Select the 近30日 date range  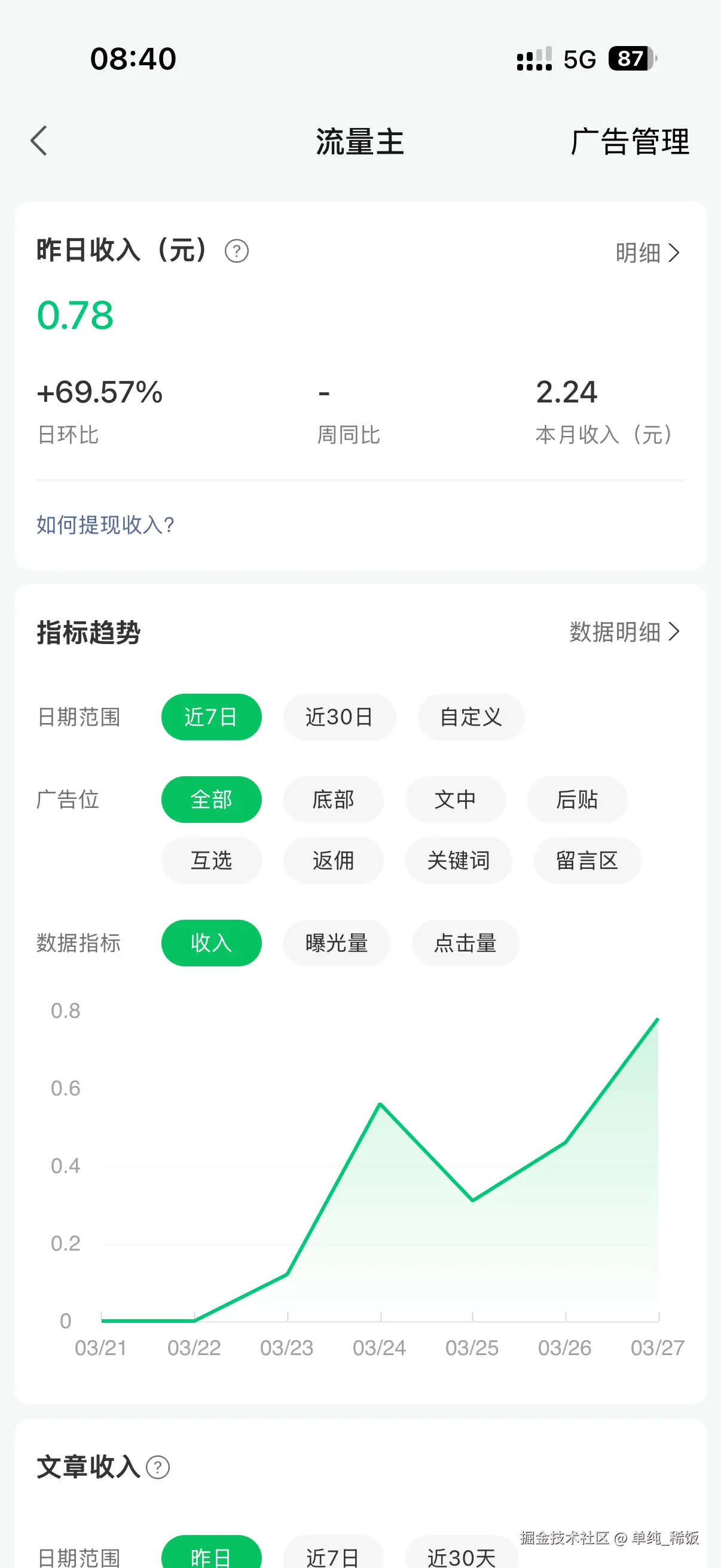(340, 717)
